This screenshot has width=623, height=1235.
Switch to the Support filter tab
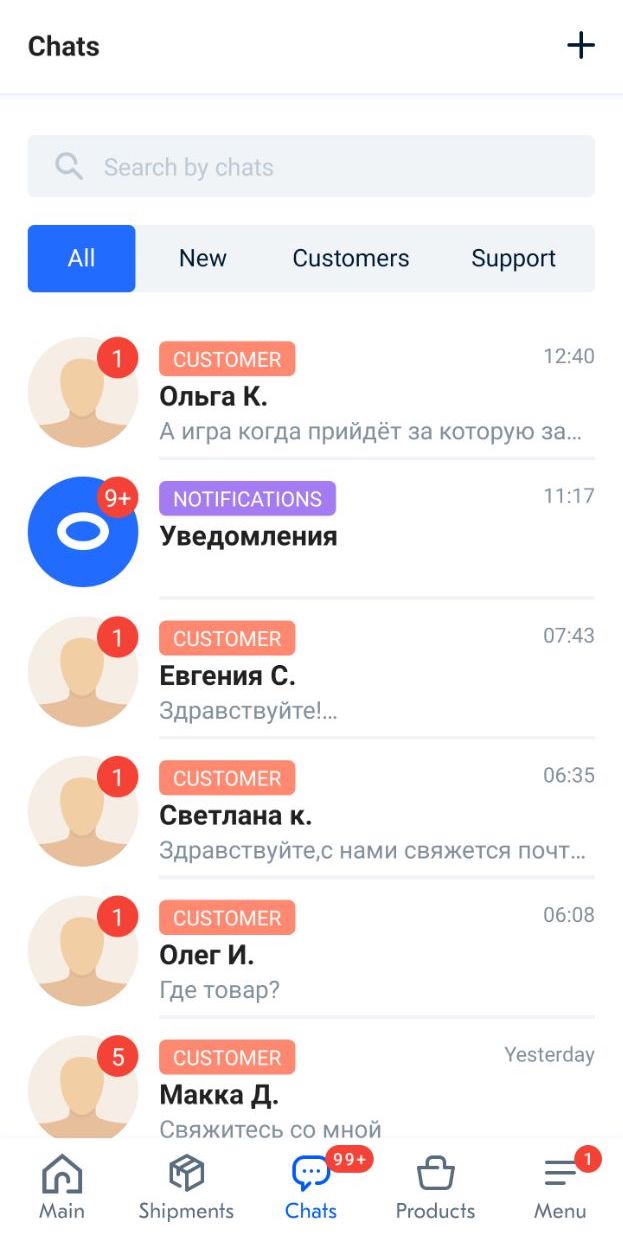[x=513, y=259]
